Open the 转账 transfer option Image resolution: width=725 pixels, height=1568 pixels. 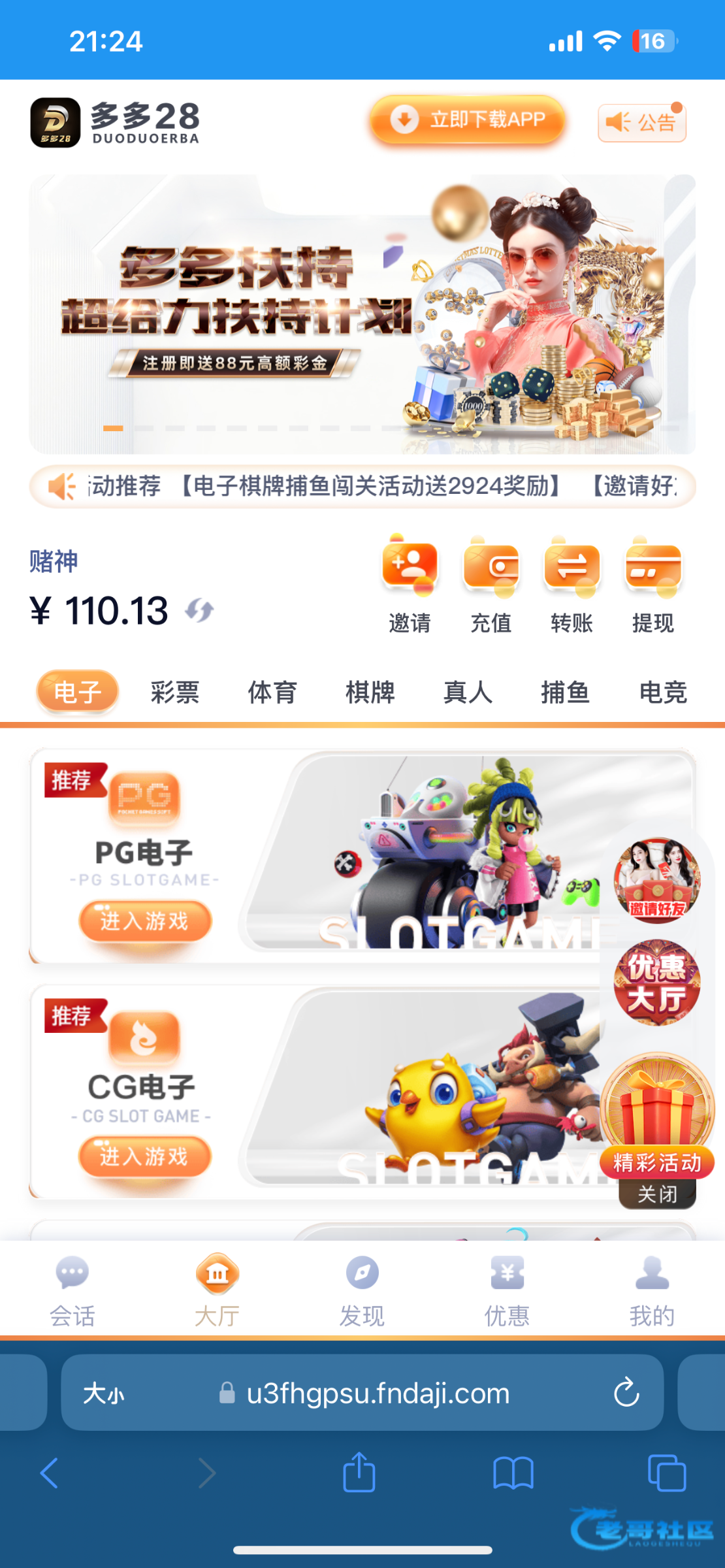572,583
